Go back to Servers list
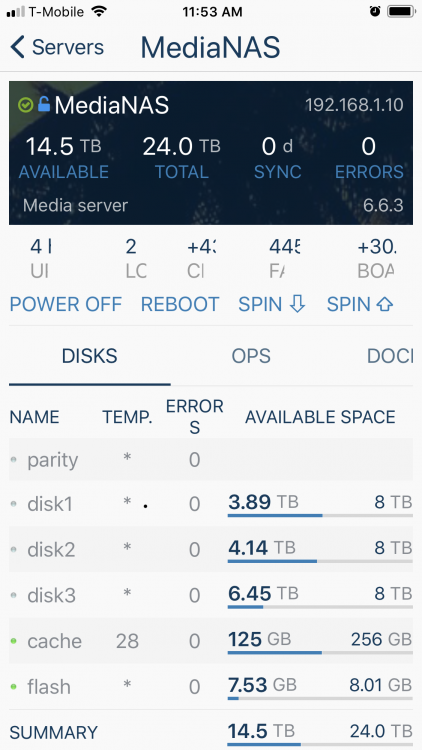 coord(56,47)
